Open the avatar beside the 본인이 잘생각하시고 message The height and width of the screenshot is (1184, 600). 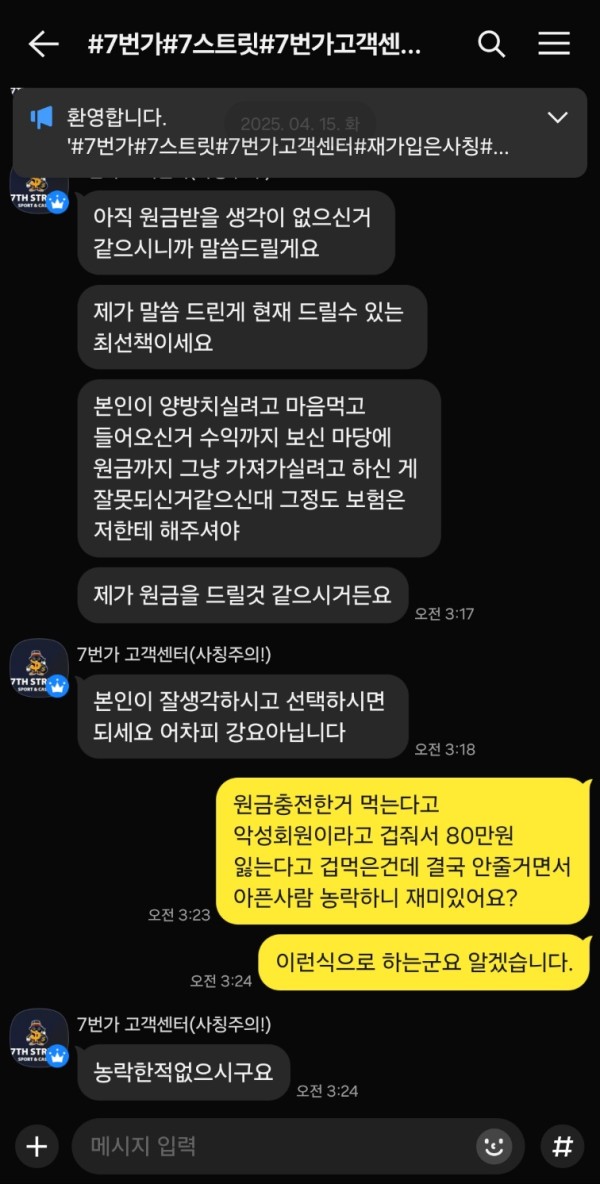pyautogui.click(x=38, y=669)
